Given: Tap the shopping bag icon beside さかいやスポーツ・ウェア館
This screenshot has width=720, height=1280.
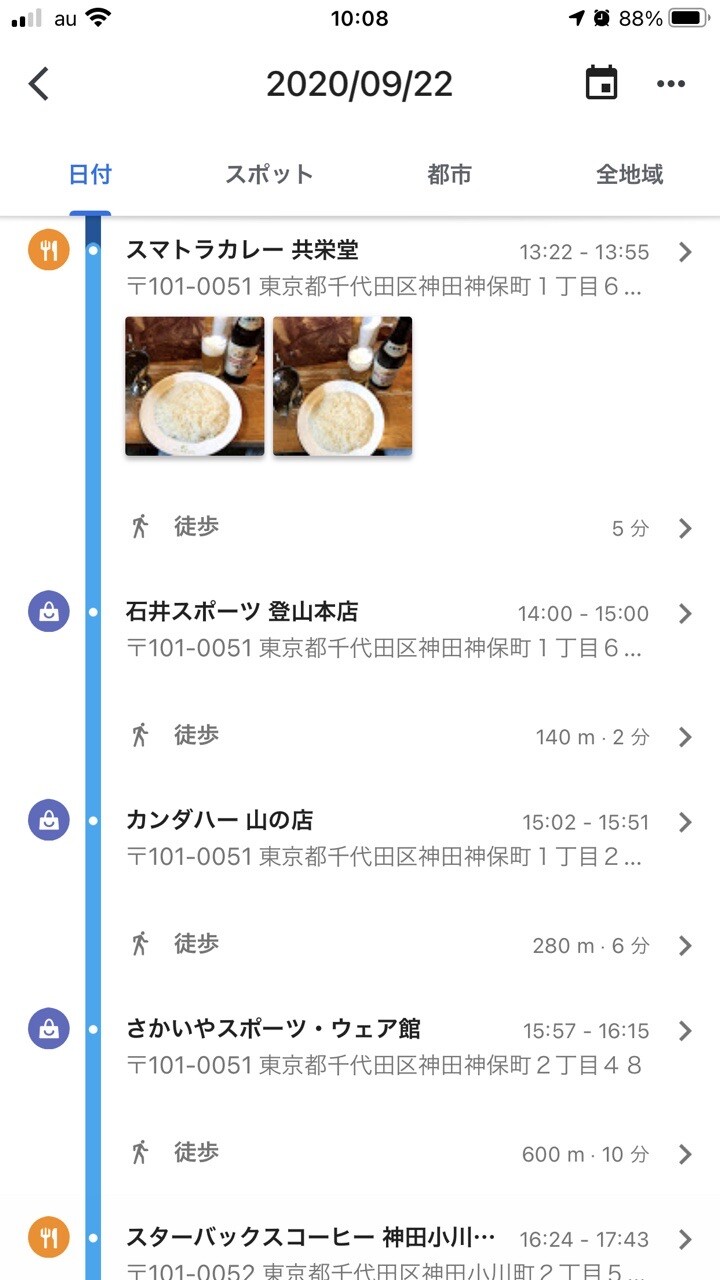Looking at the screenshot, I should (x=47, y=1030).
